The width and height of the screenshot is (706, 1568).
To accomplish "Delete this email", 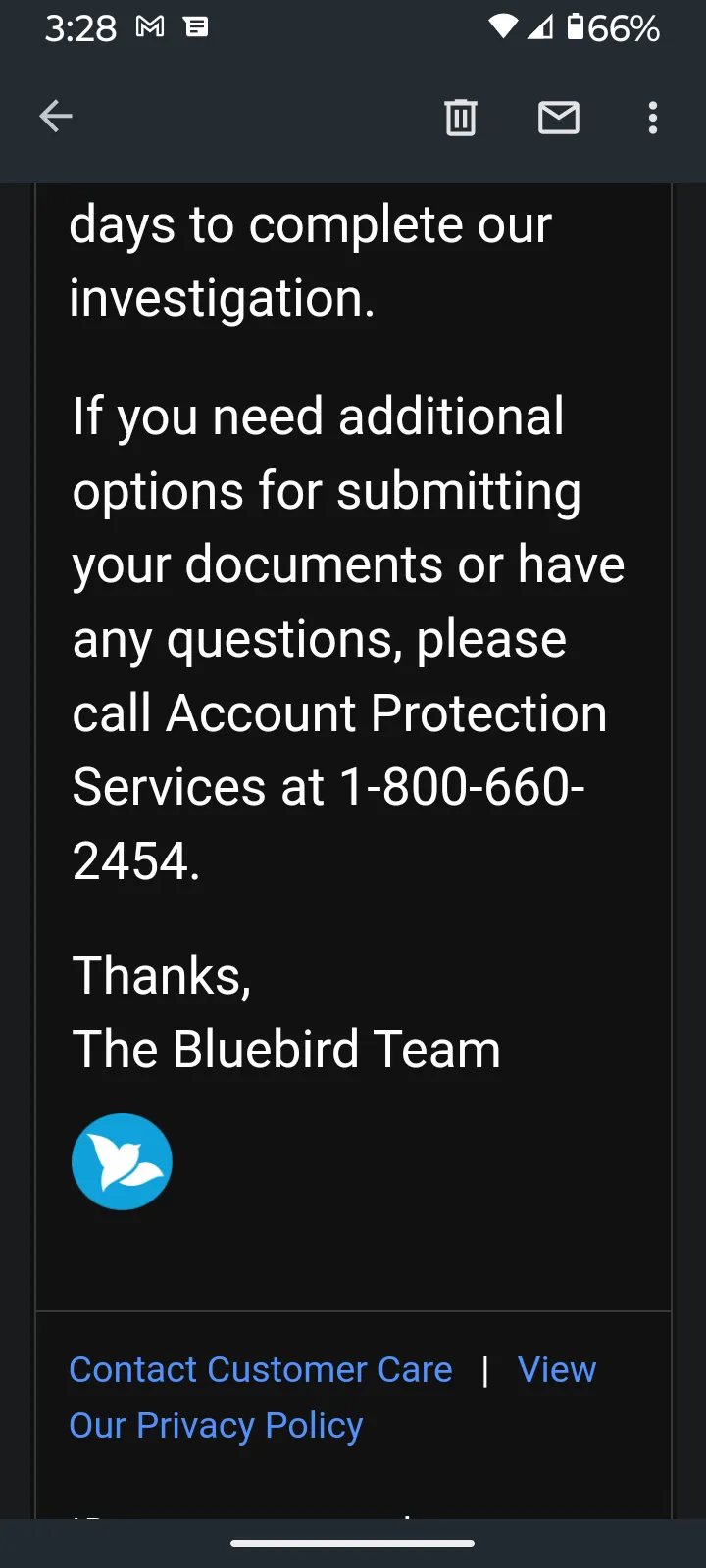I will (x=461, y=118).
